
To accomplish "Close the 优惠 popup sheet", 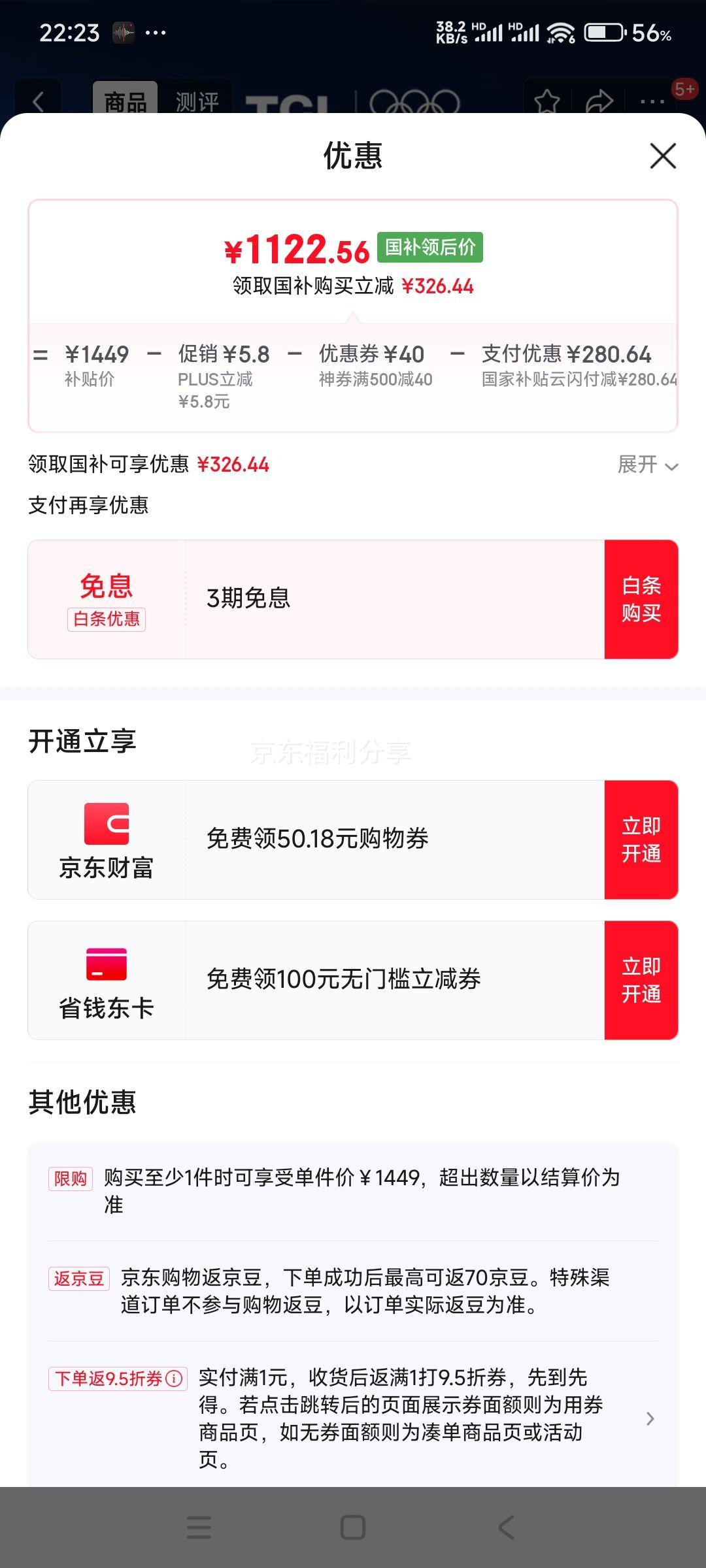I will (x=663, y=156).
